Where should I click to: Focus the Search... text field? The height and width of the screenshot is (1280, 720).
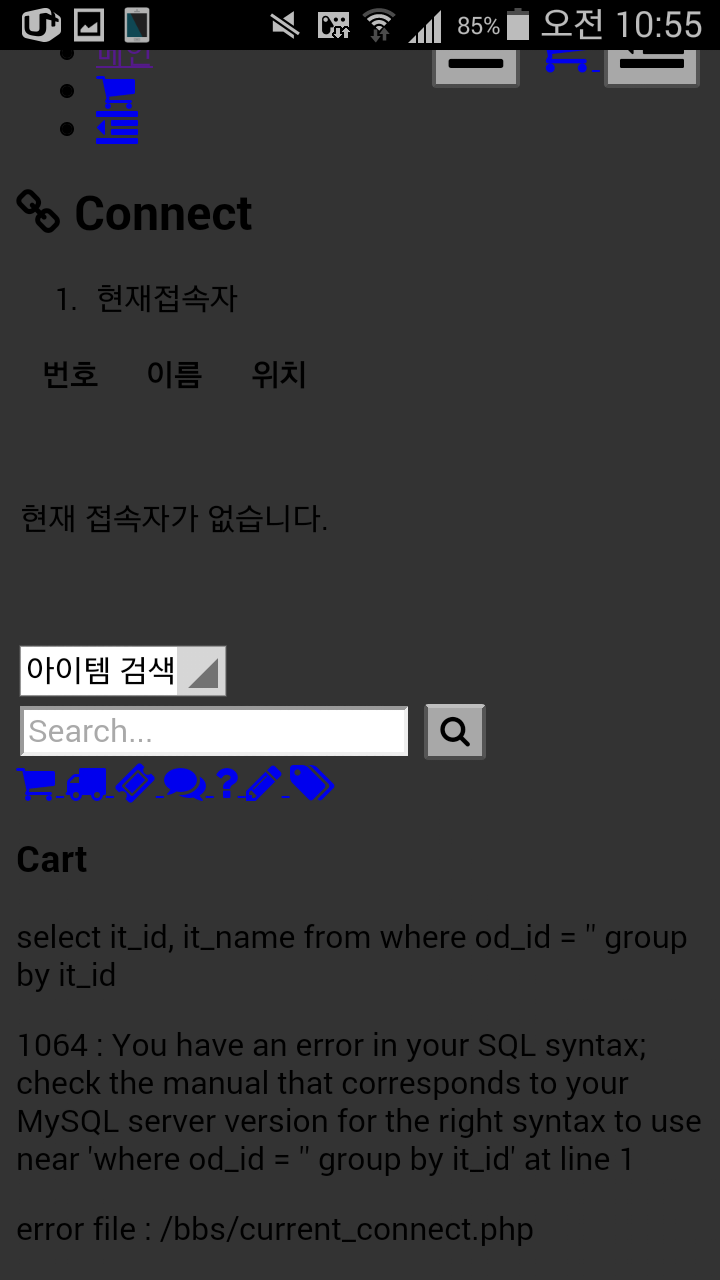point(214,731)
